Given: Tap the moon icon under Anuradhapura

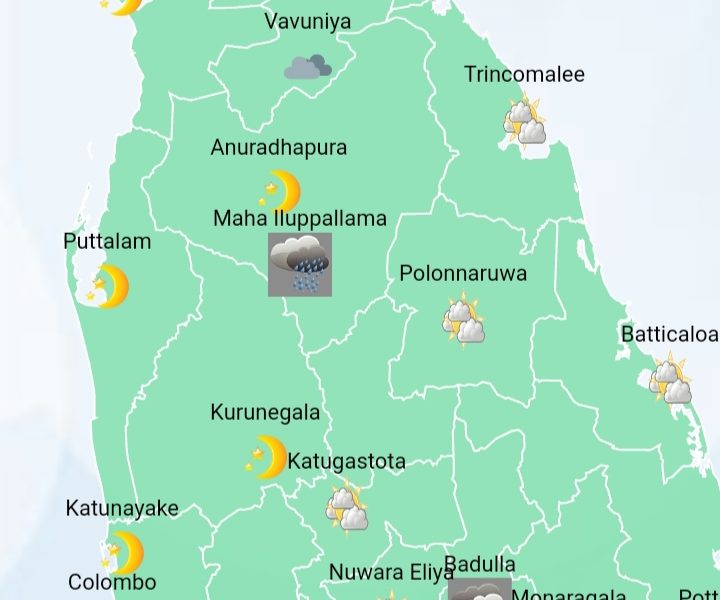Looking at the screenshot, I should click(x=280, y=191).
